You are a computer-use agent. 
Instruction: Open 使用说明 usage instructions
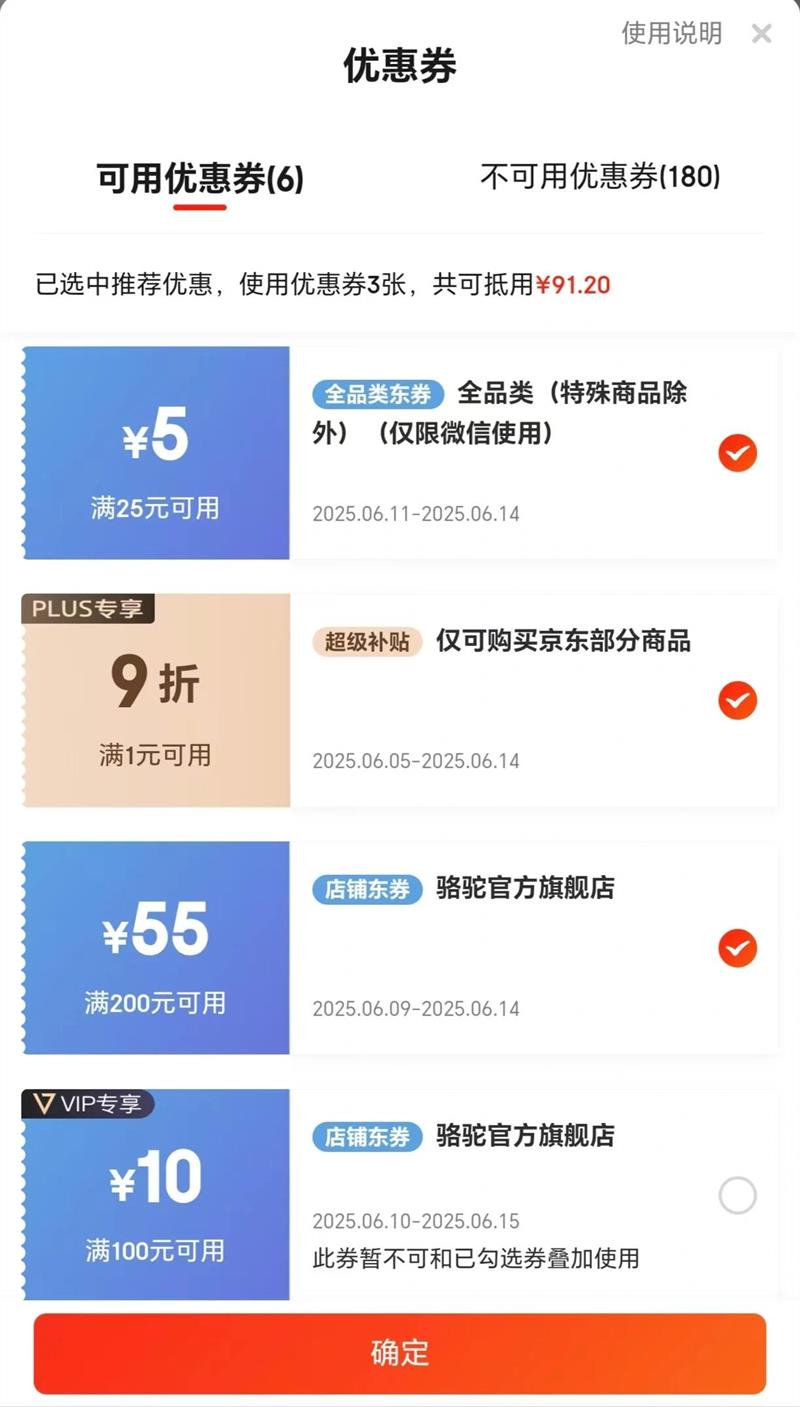671,33
